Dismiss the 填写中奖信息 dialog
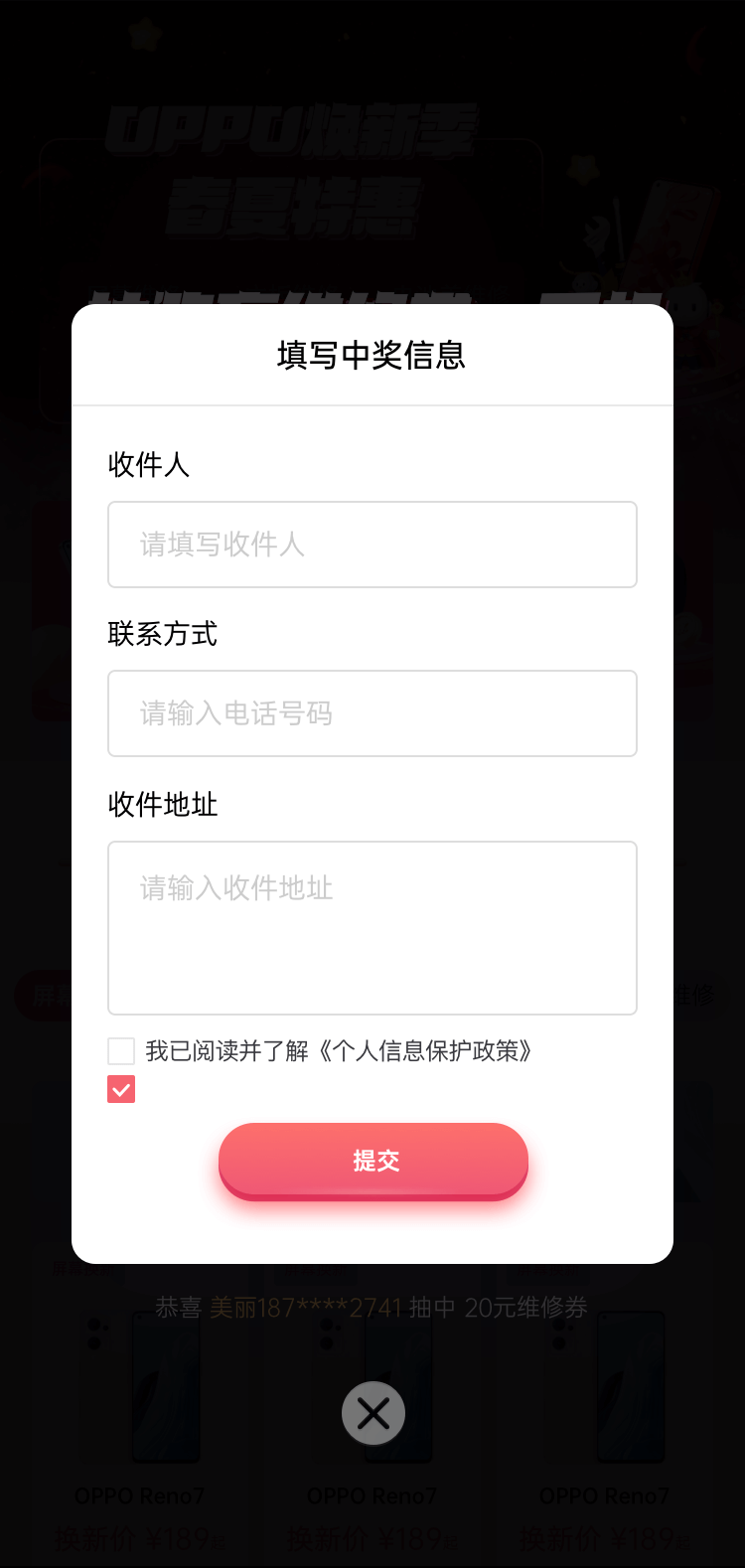The height and width of the screenshot is (1568, 745). [373, 1413]
